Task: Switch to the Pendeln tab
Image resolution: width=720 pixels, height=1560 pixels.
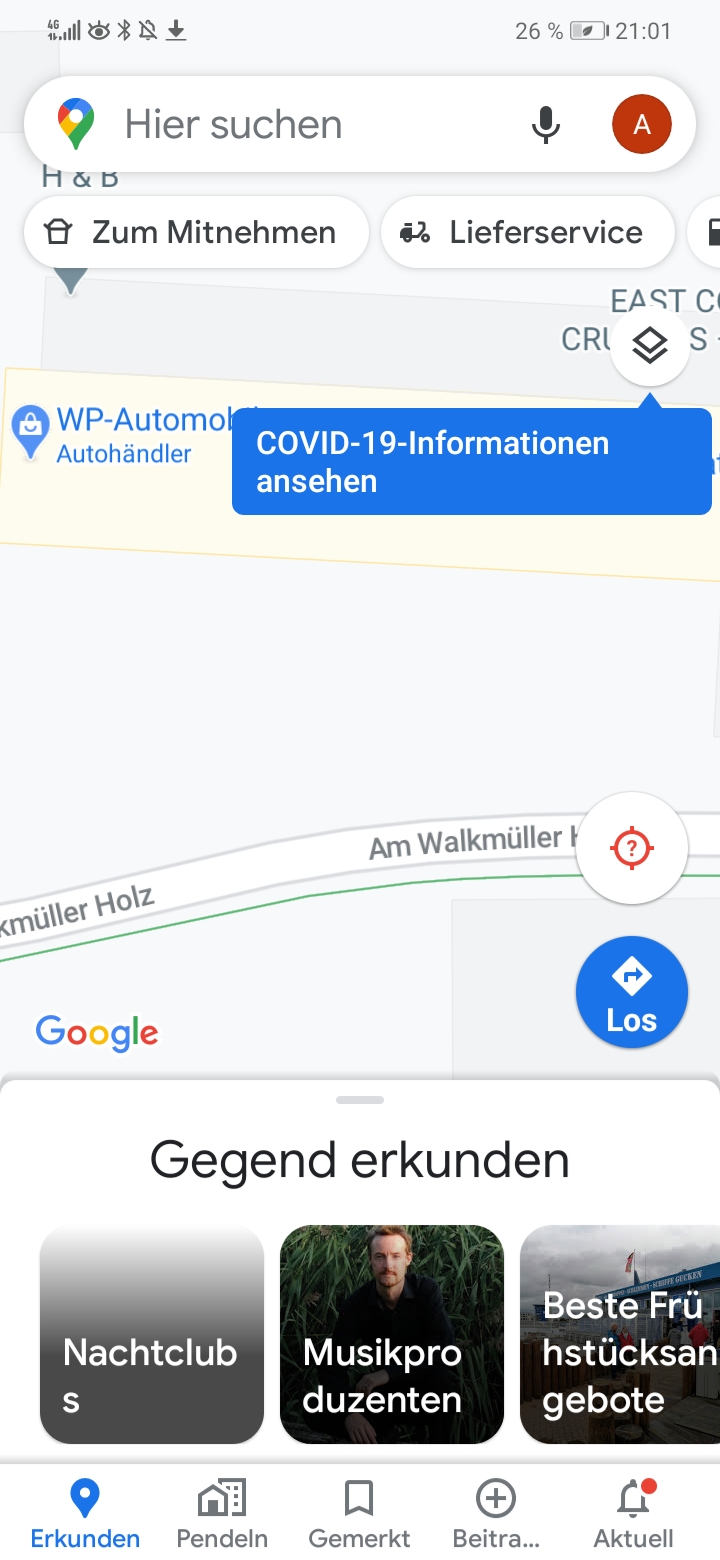Action: pos(222,1514)
